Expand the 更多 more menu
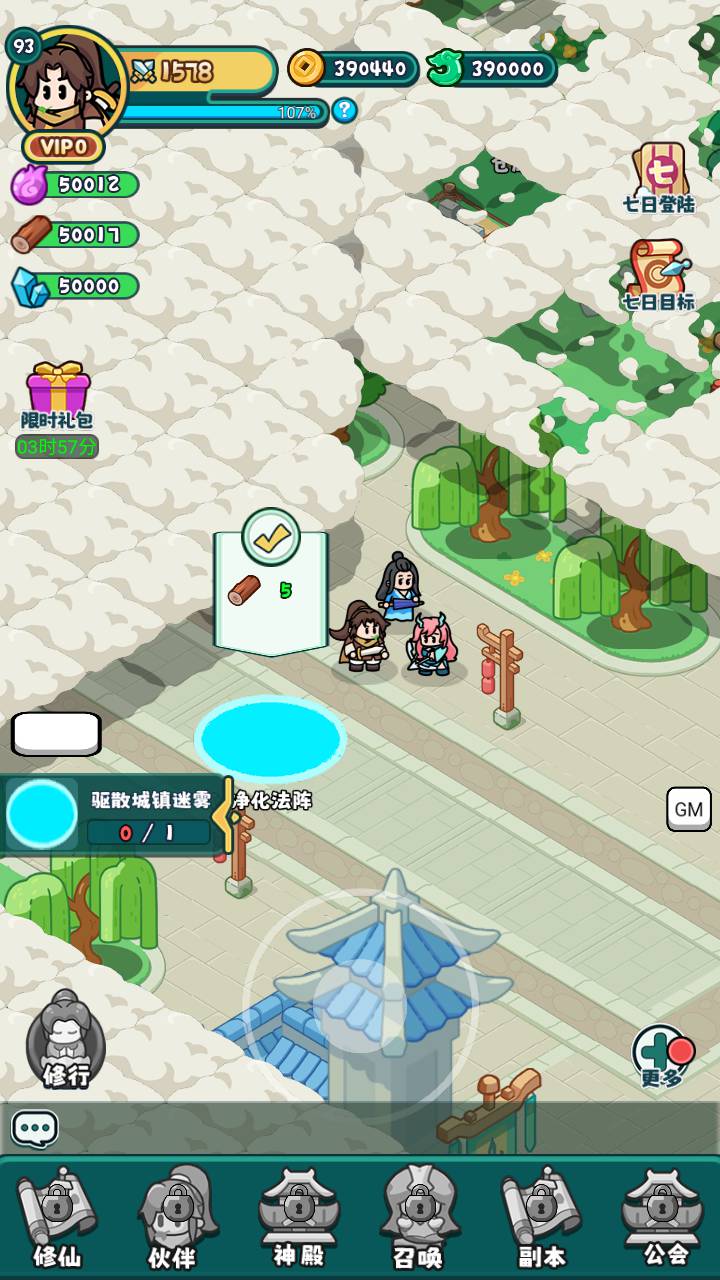This screenshot has width=720, height=1280. (x=661, y=1057)
